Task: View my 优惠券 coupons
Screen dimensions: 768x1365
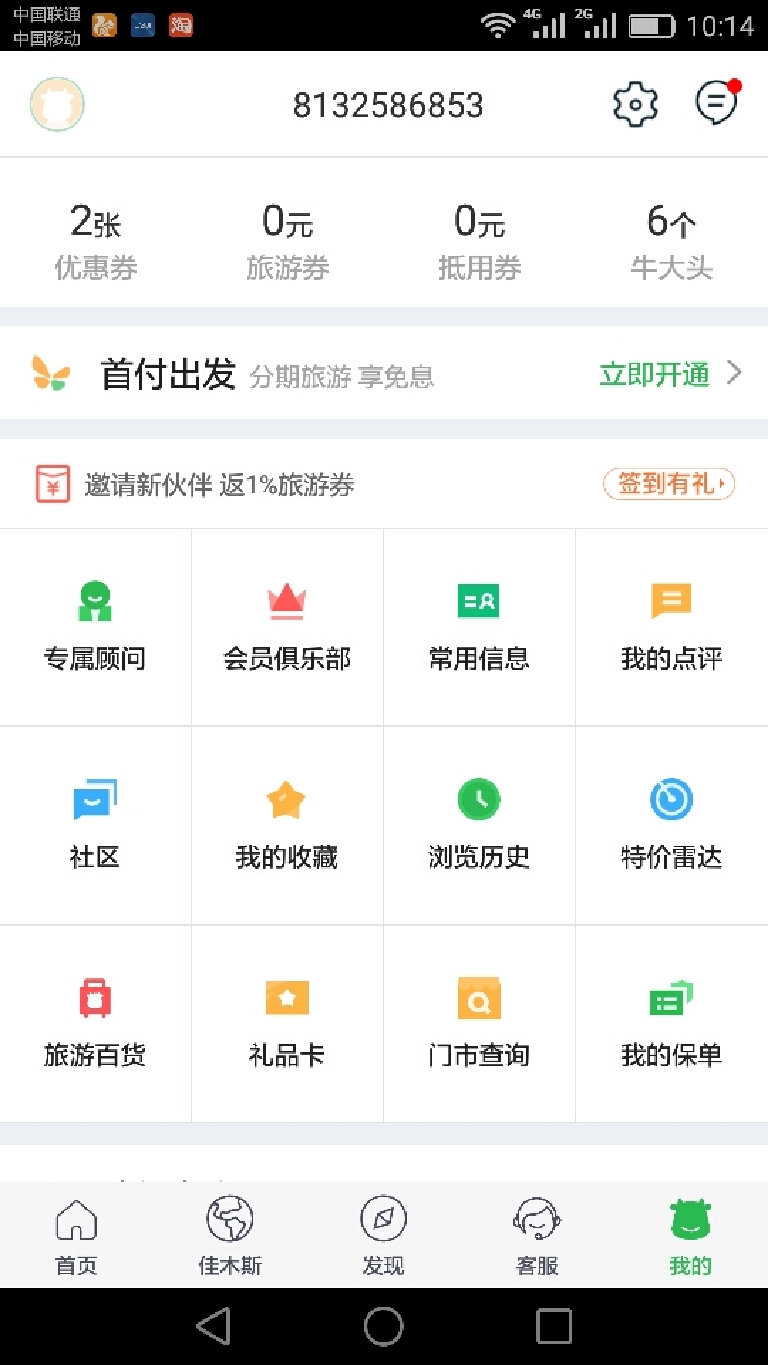Action: click(96, 242)
